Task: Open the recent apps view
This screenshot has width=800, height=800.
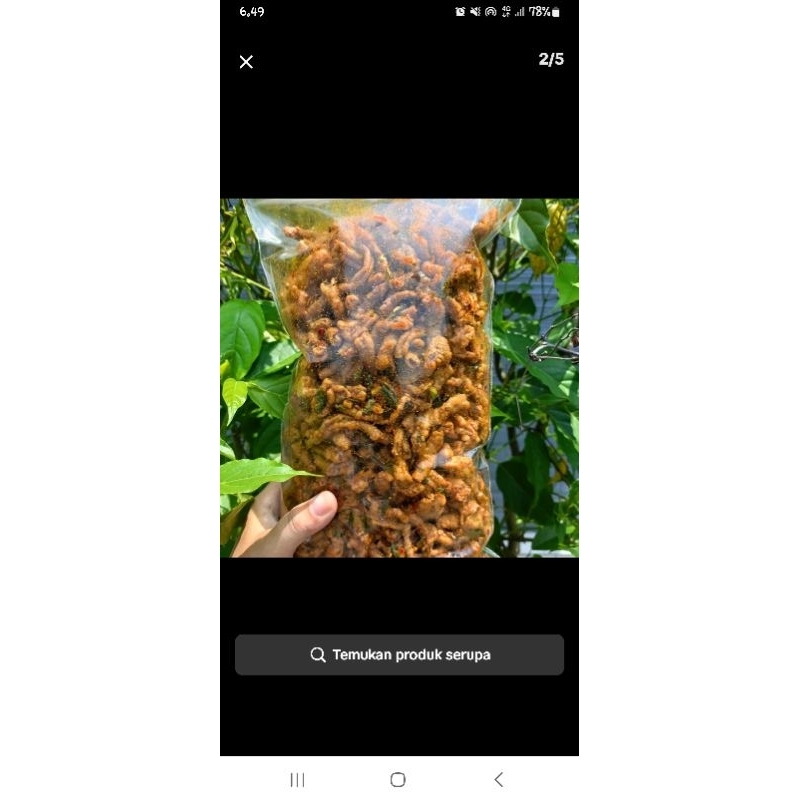Action: pyautogui.click(x=297, y=779)
